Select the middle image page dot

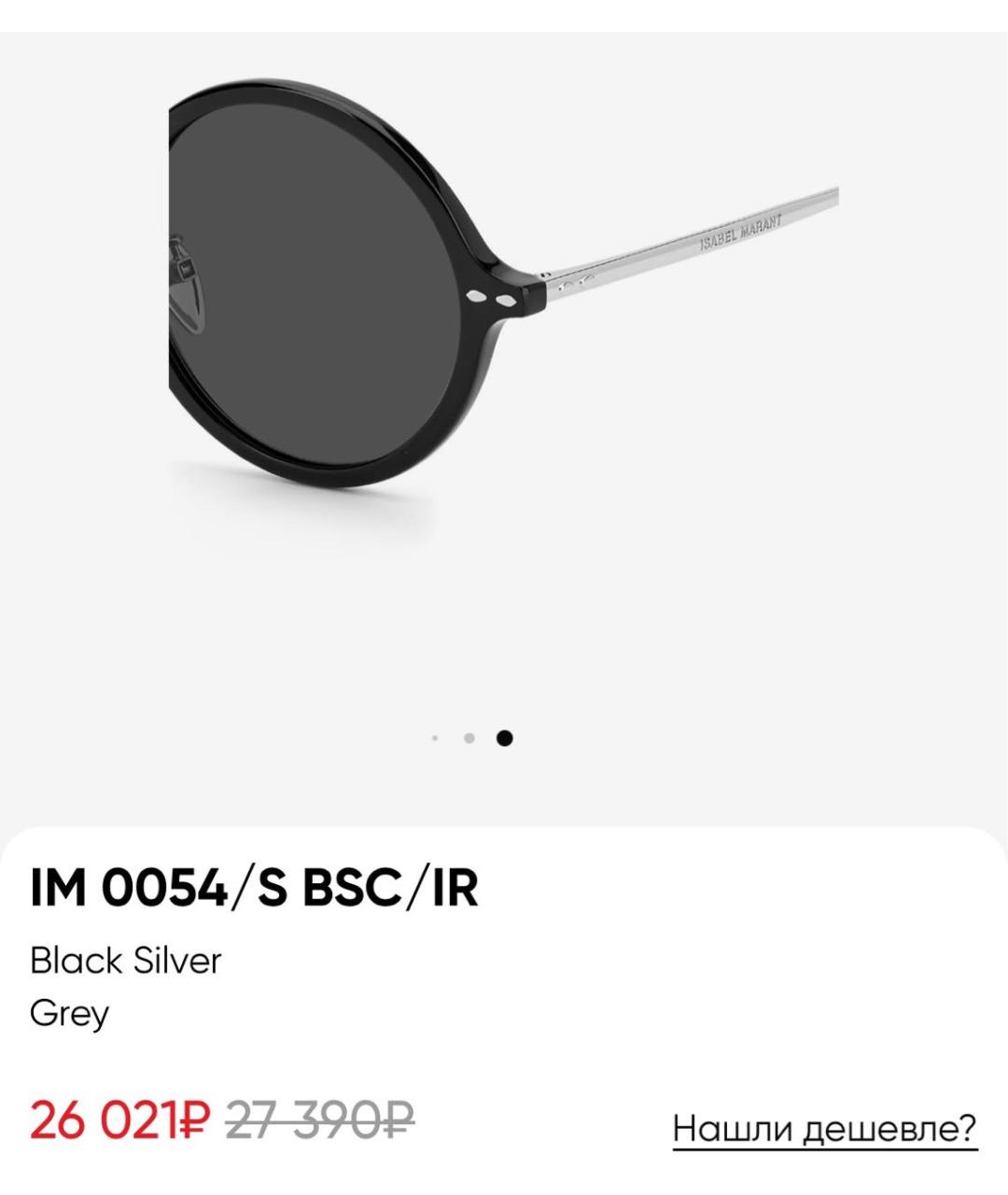click(469, 738)
